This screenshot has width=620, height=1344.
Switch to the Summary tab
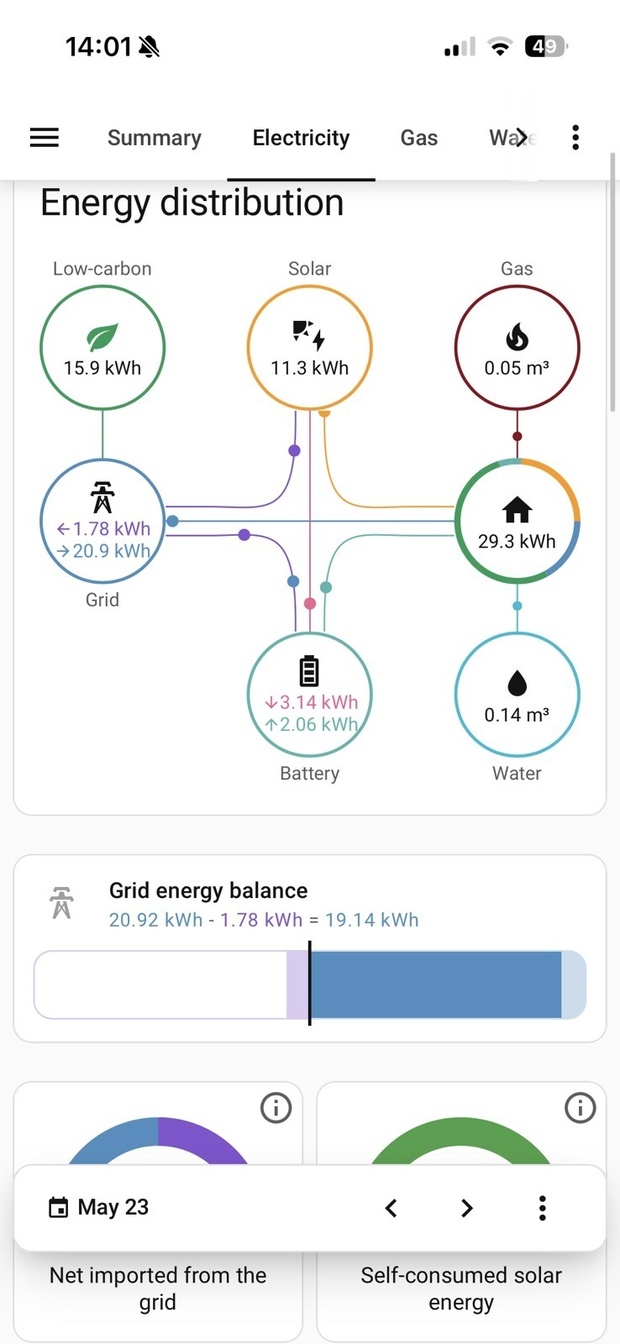(154, 138)
